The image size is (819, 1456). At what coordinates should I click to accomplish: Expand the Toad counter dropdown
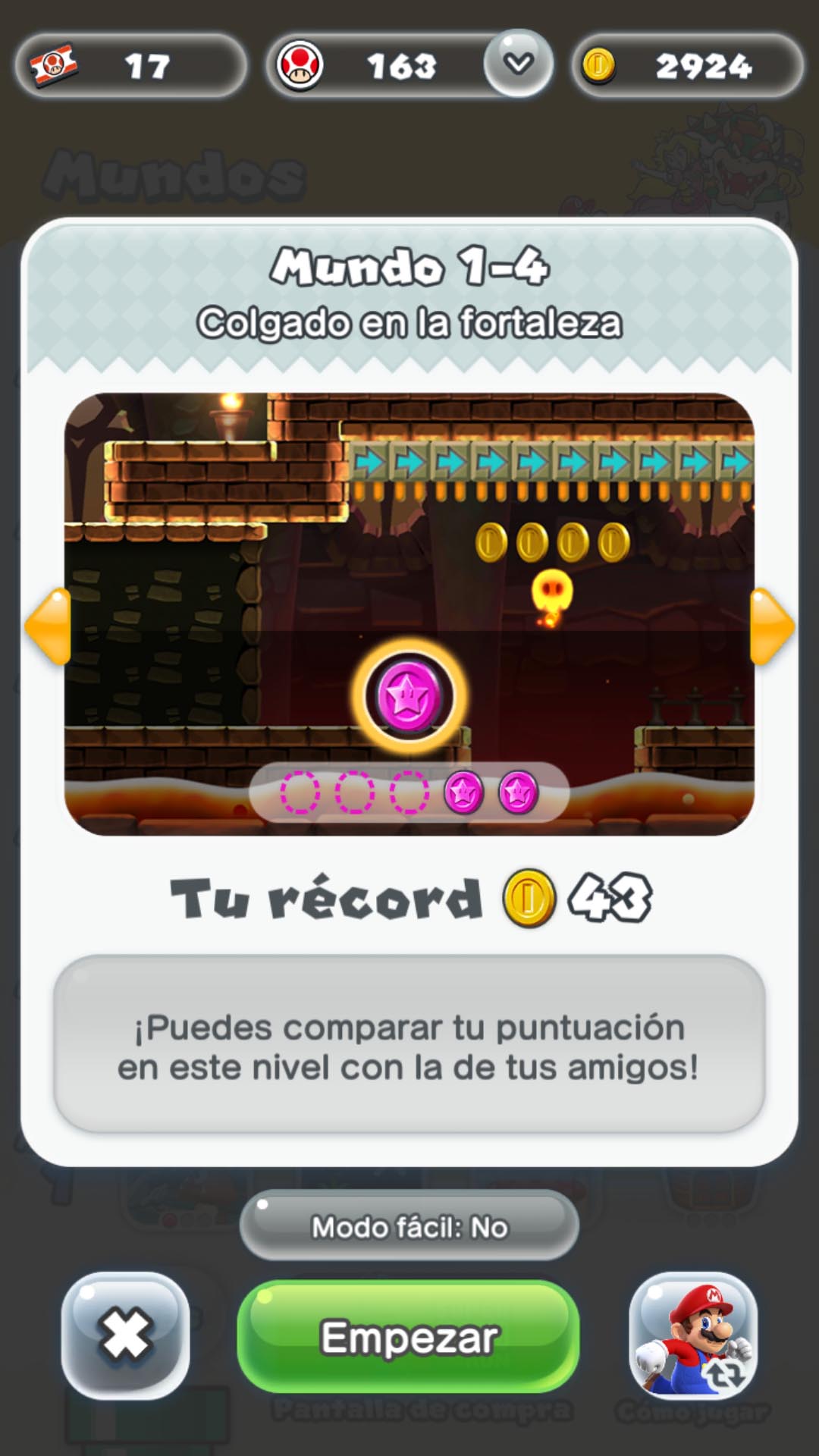(x=519, y=64)
